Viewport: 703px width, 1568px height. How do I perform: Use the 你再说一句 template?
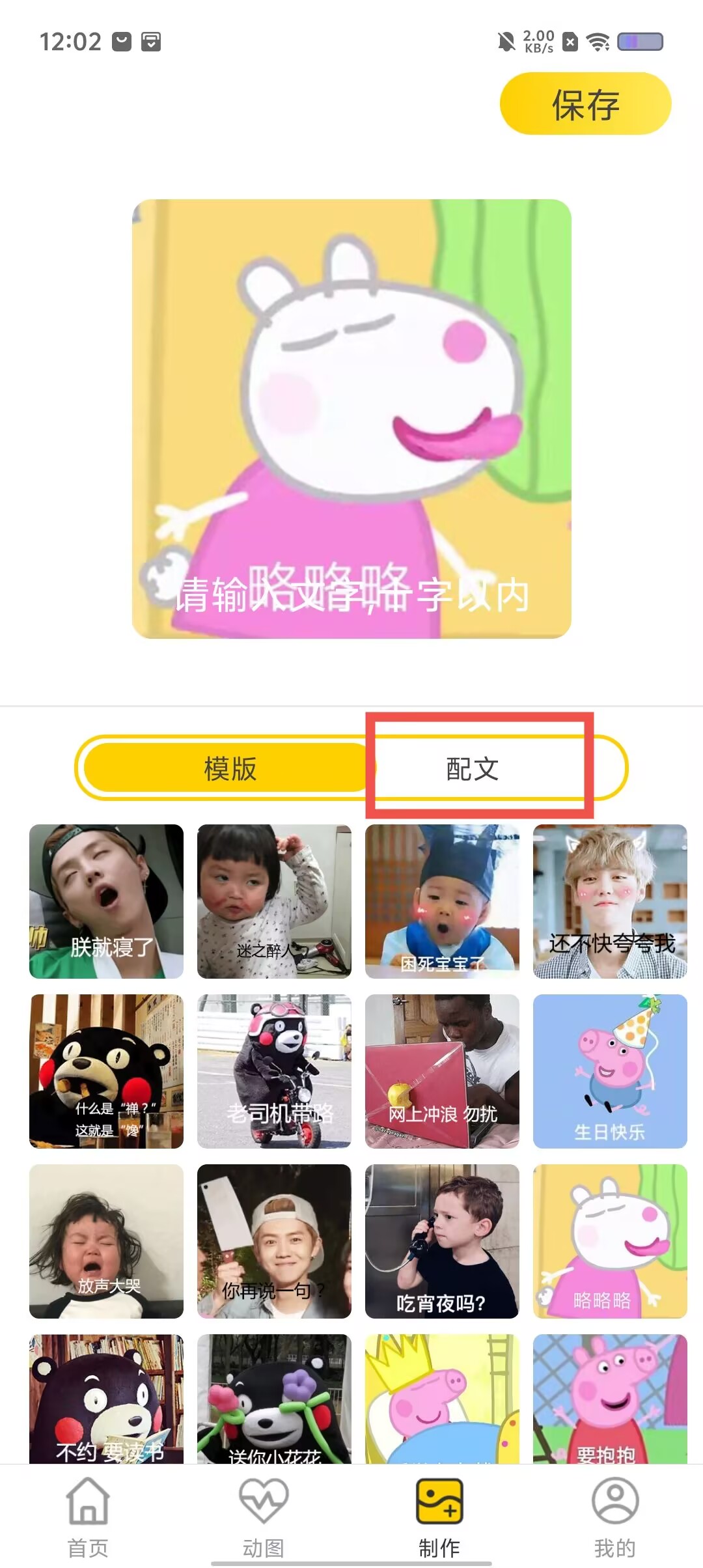[274, 1241]
